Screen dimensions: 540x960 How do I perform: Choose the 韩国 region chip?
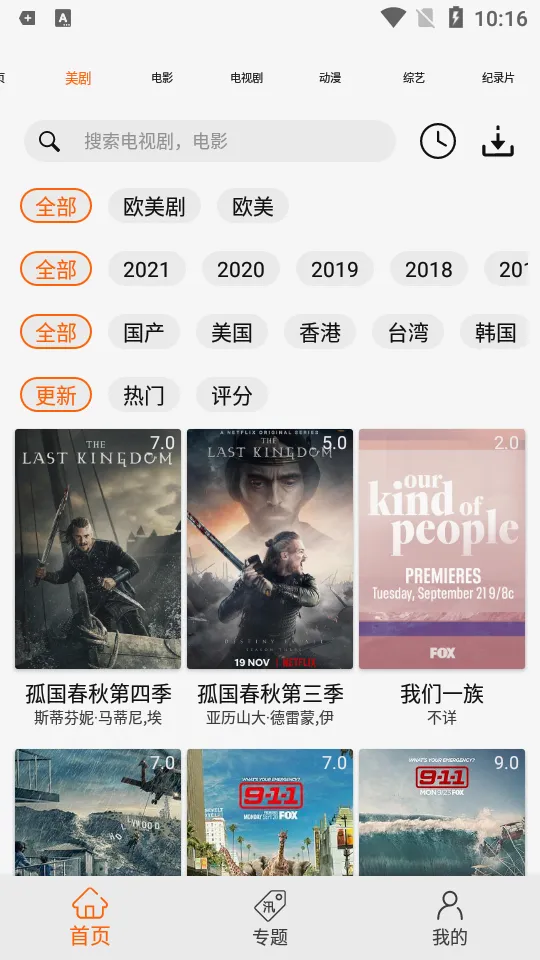495,332
